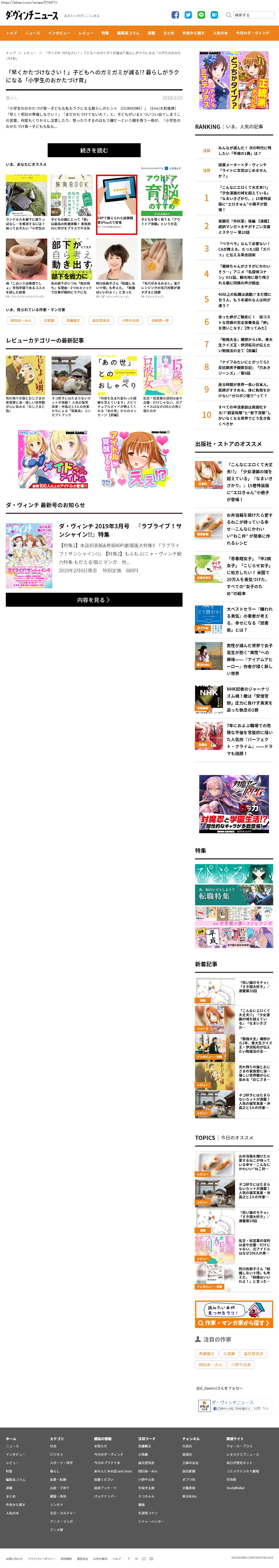279x1568 pixels.
Task: Switch to the インタビュー navigation tab
Action: 59,33
